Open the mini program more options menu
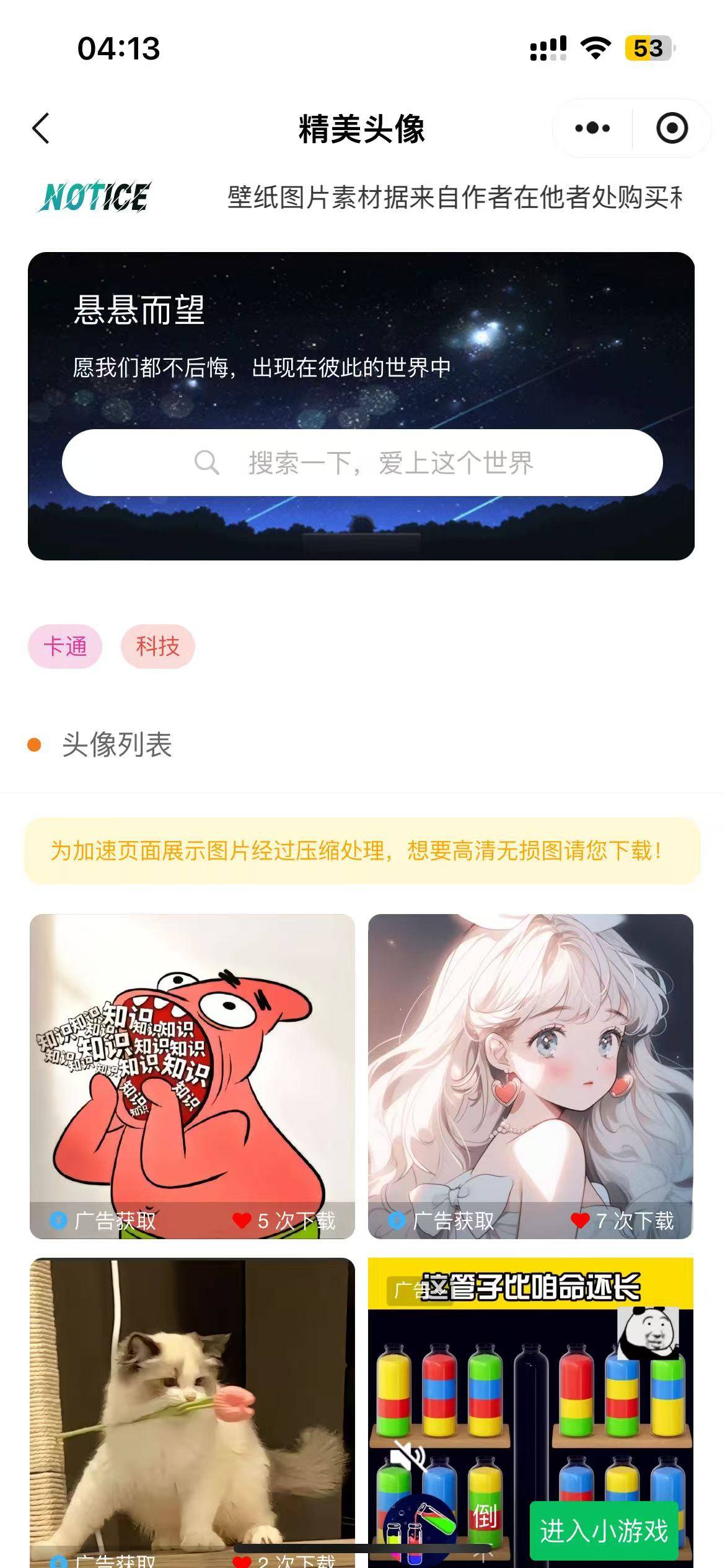This screenshot has height=1568, width=725. tap(592, 128)
